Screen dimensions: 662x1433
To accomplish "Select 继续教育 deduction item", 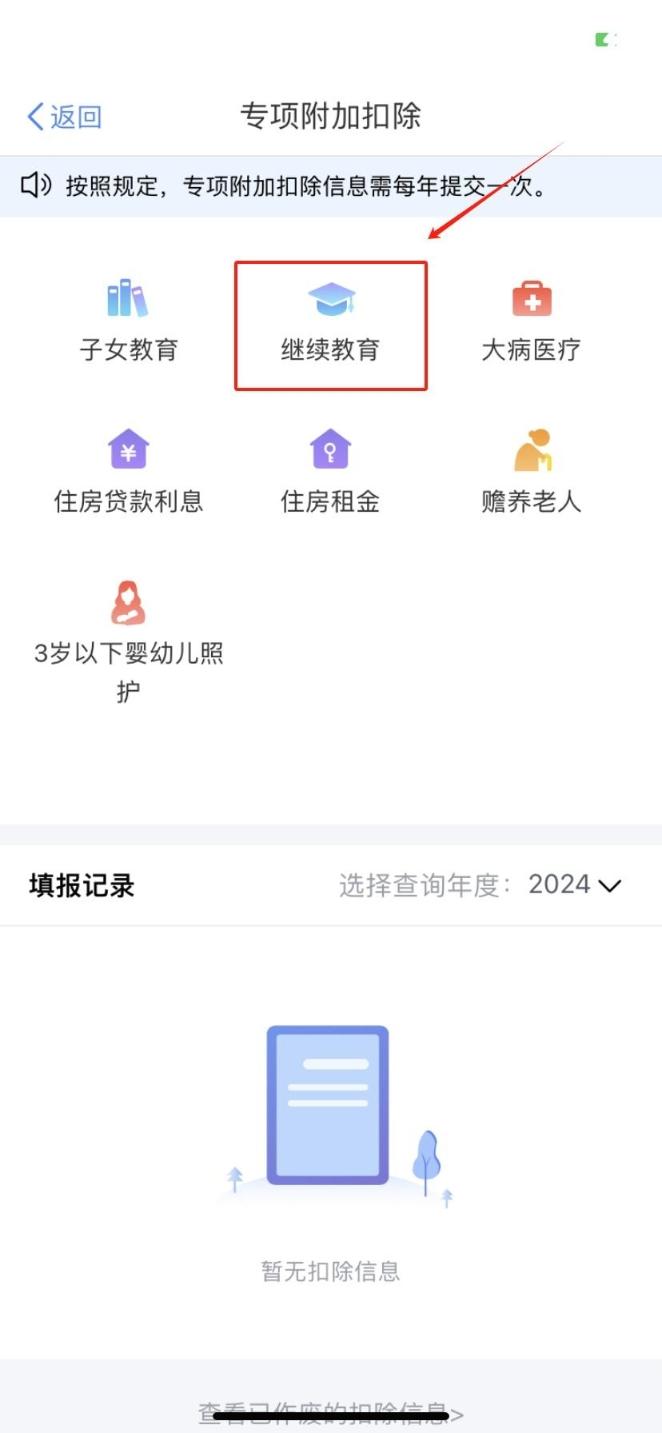I will point(330,324).
